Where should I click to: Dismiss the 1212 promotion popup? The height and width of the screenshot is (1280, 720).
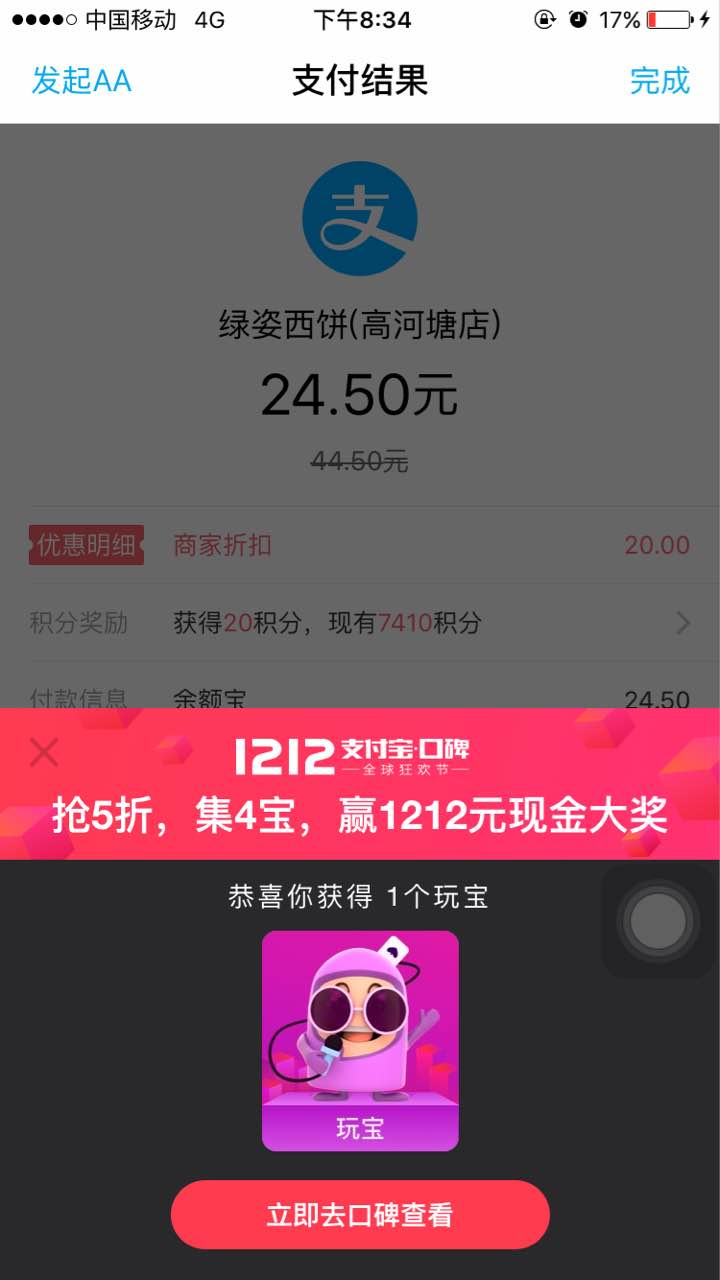point(44,752)
